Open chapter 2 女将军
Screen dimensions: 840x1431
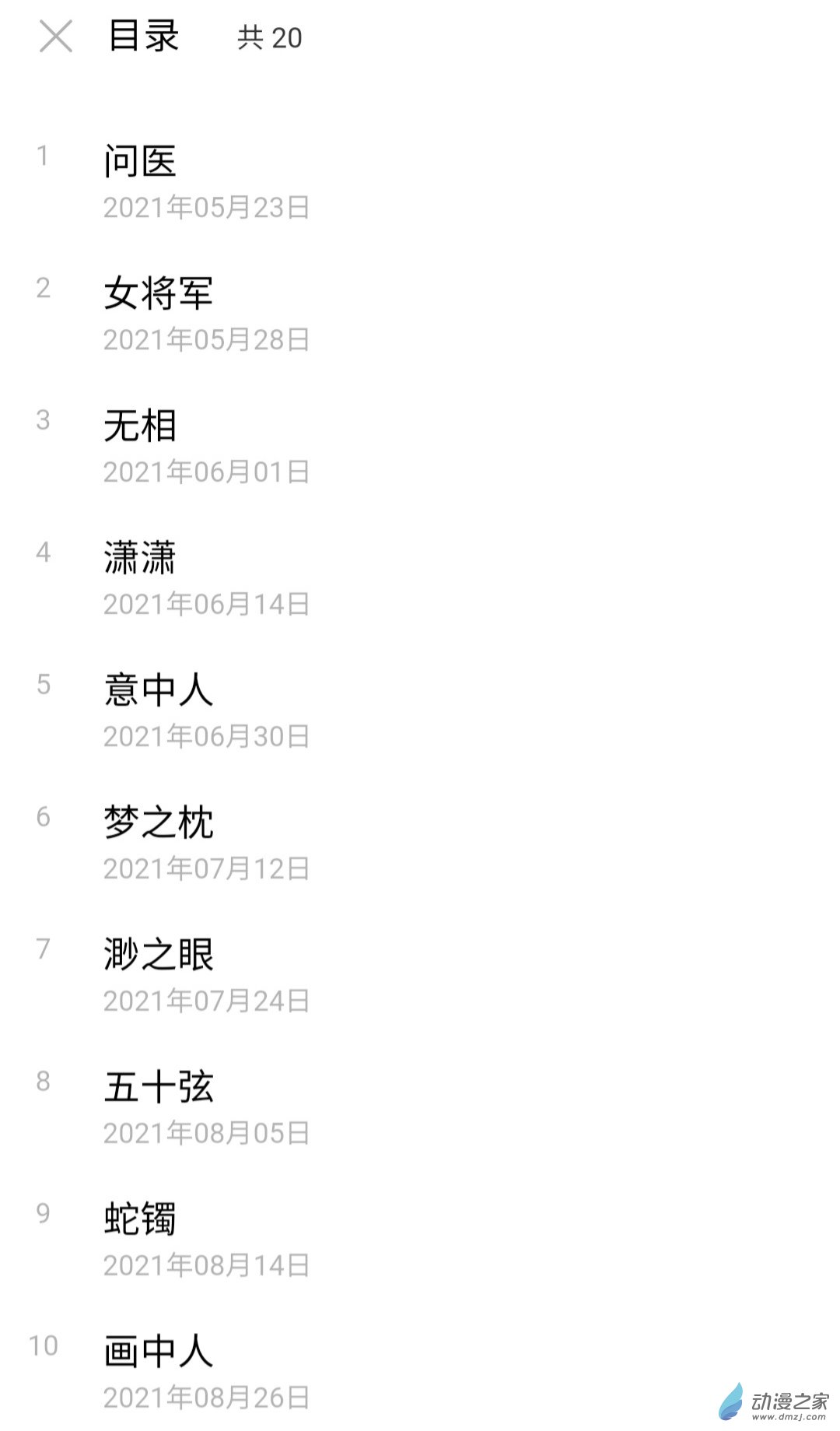click(420, 315)
